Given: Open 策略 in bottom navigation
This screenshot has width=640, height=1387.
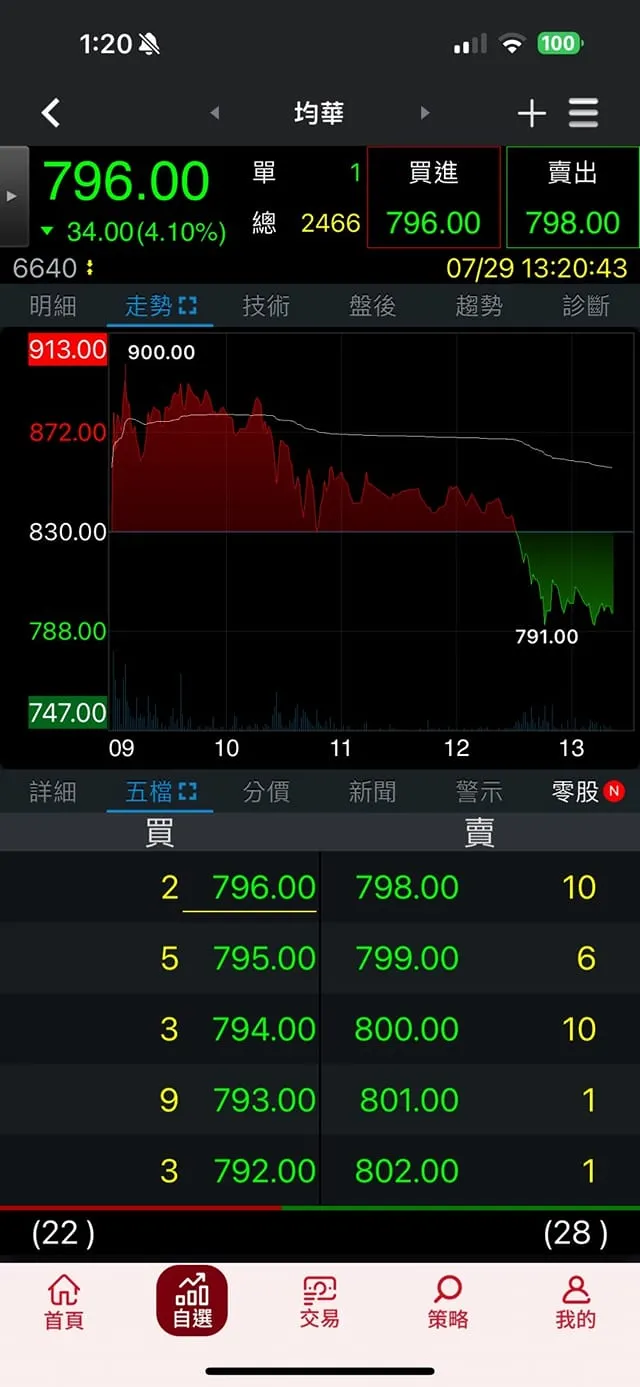Looking at the screenshot, I should coord(447,1302).
